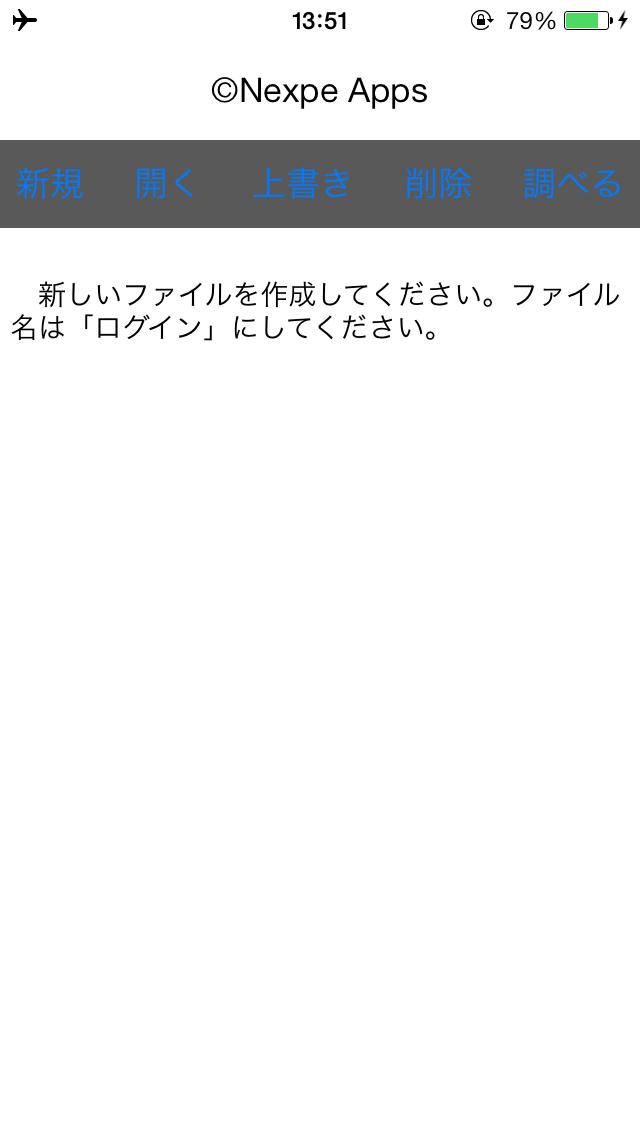Tap 新規 to create a new file
Image resolution: width=640 pixels, height=1136 pixels.
point(50,184)
